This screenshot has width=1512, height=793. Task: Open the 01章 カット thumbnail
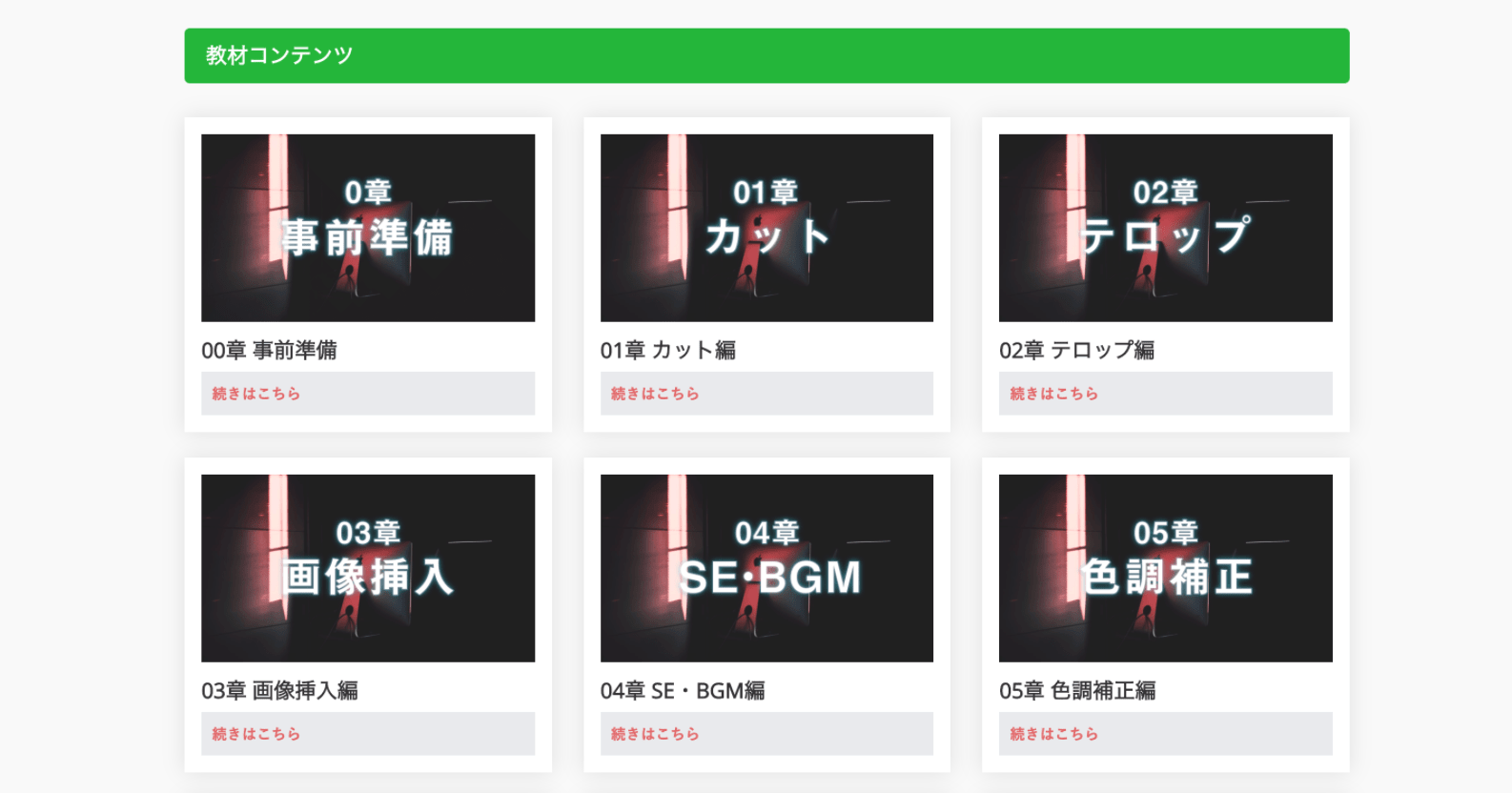(x=766, y=228)
